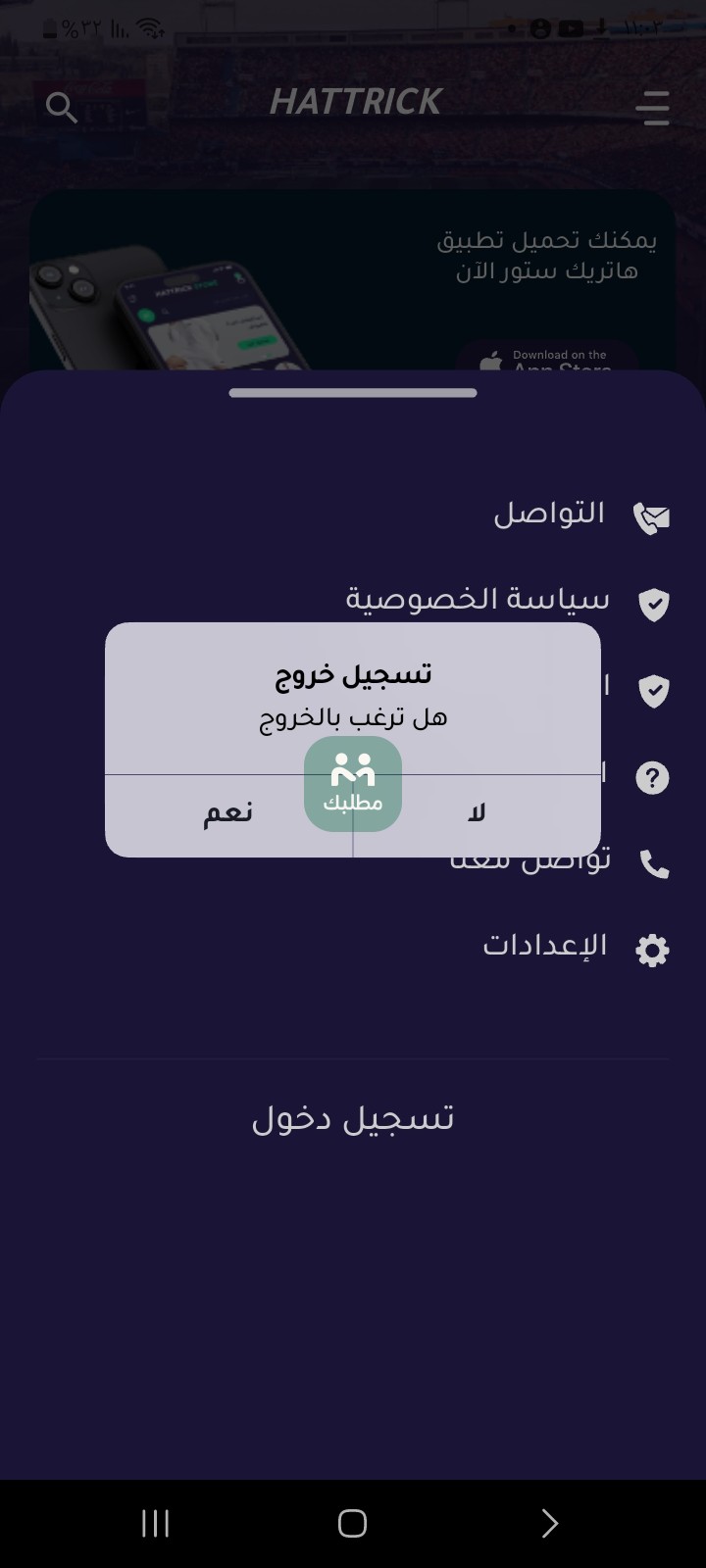Image resolution: width=706 pixels, height=1568 pixels.
Task: Tap the back arrow in navigation bar
Action: coord(549,1524)
